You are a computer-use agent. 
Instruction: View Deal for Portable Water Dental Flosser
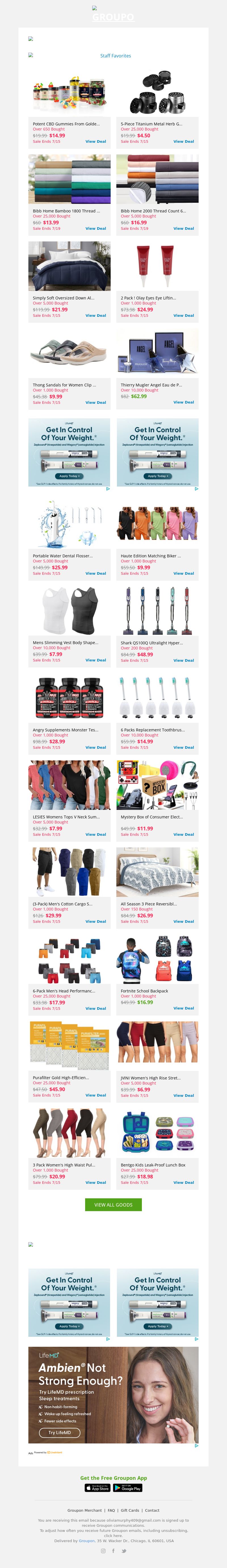95,573
